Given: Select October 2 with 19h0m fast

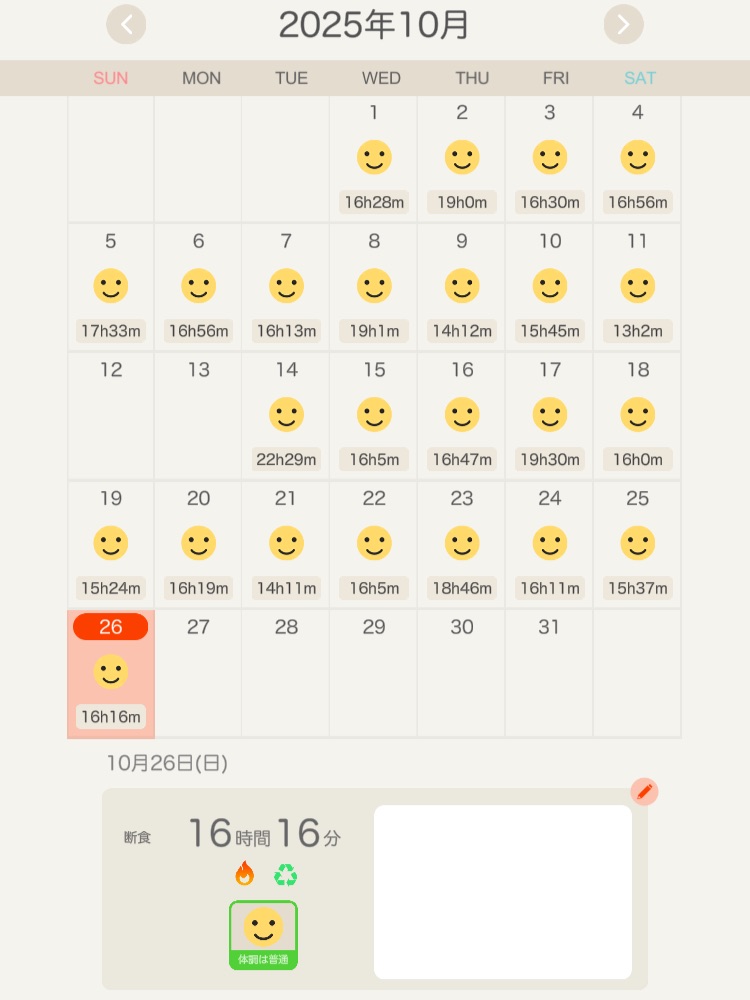Looking at the screenshot, I should (x=462, y=158).
